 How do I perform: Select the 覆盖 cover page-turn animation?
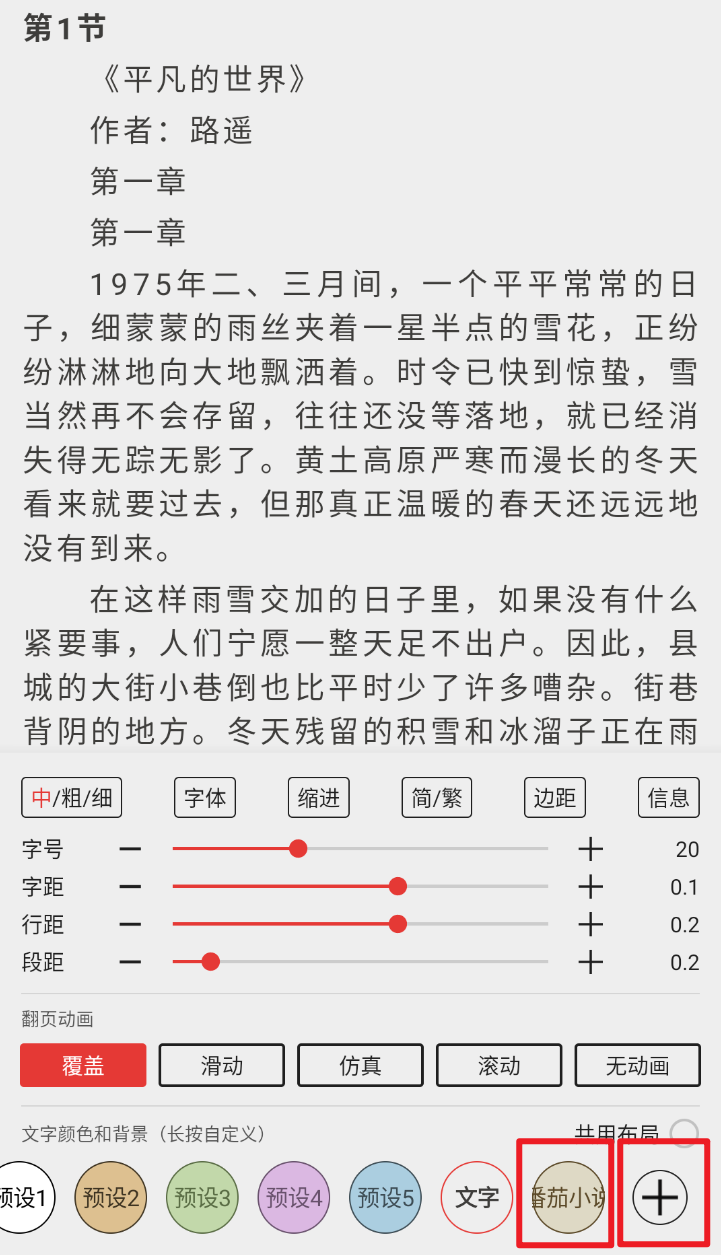pyautogui.click(x=83, y=1065)
